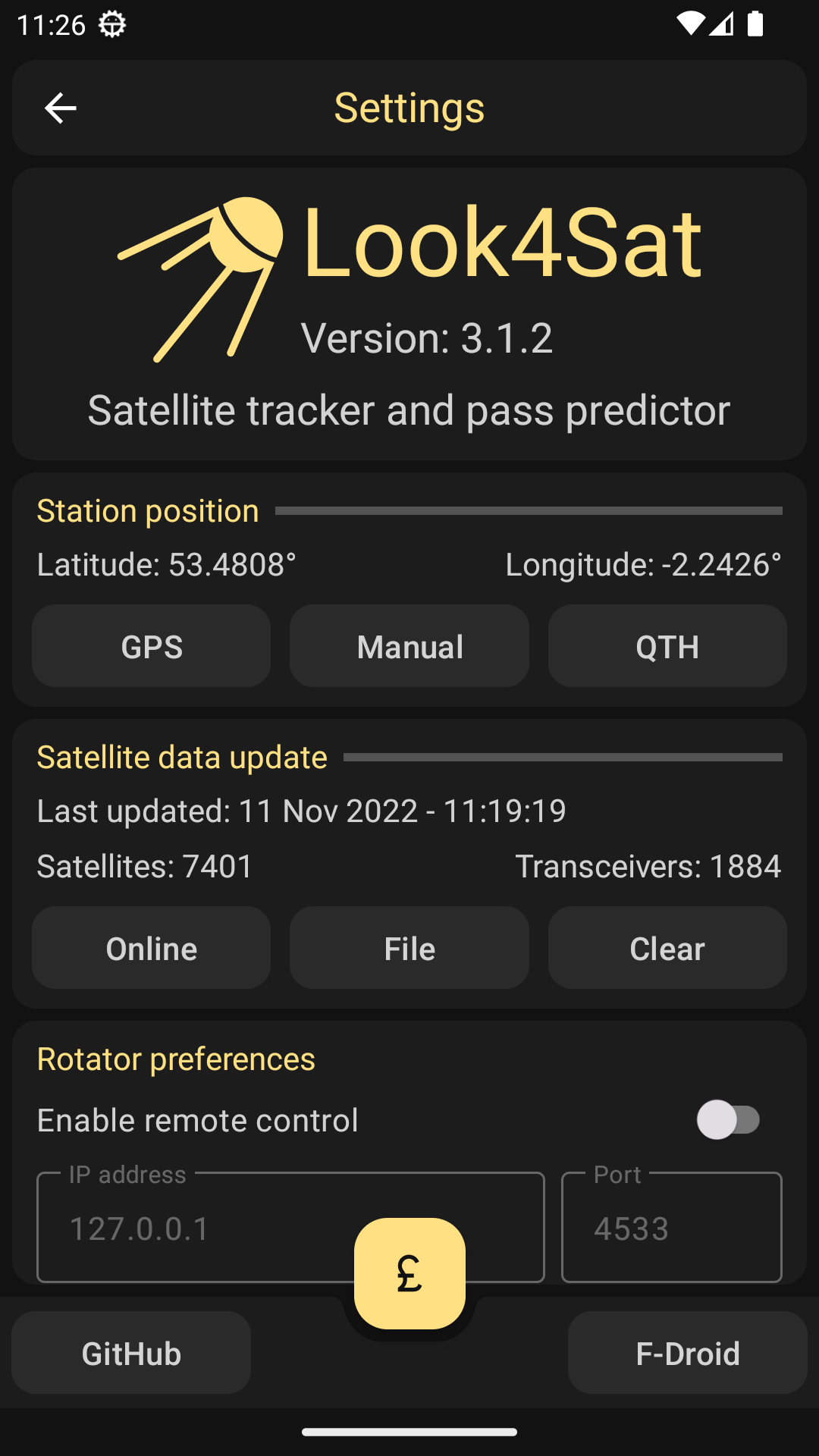This screenshot has width=819, height=1456.
Task: Tap the battery indicator icon
Action: 756,24
